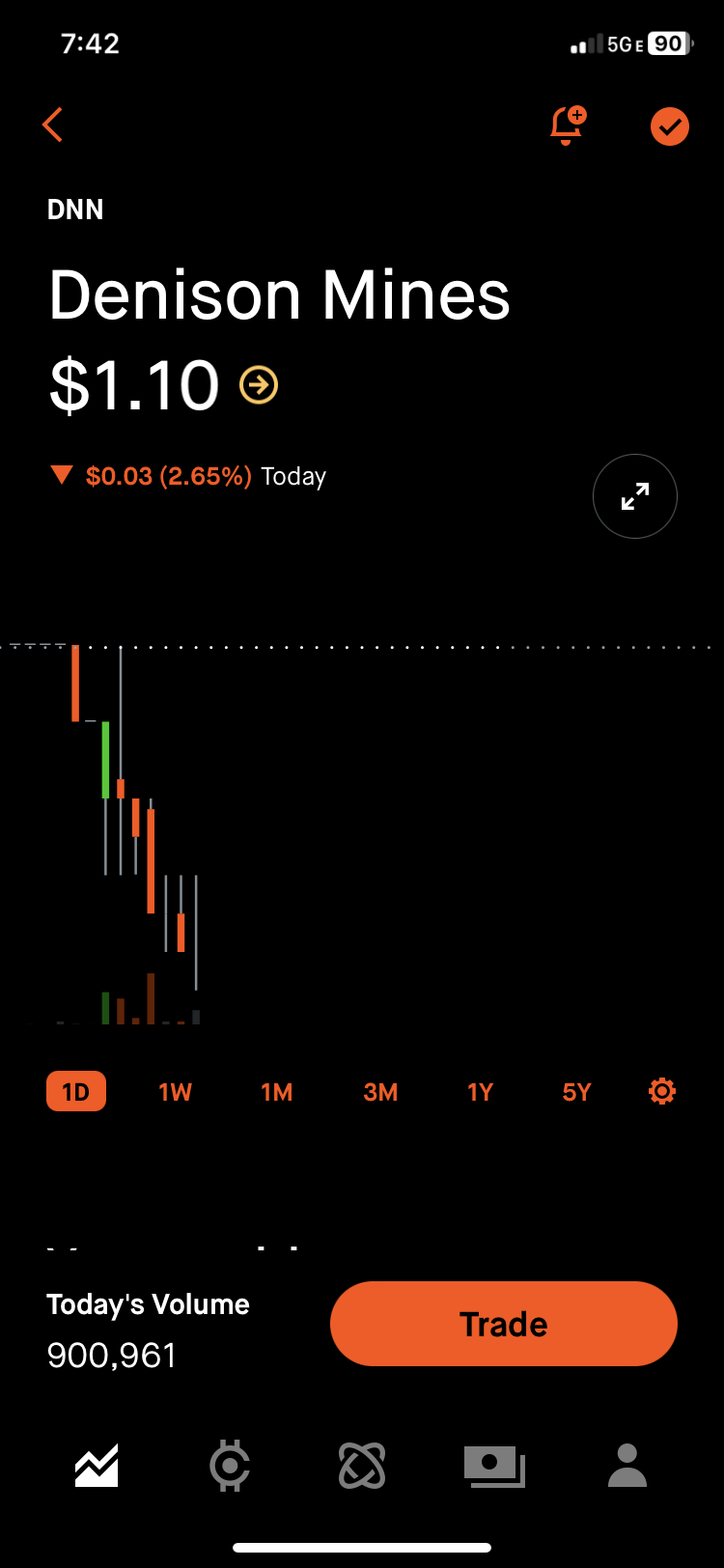Open the account profile tab
This screenshot has width=724, height=1568.
627,1466
